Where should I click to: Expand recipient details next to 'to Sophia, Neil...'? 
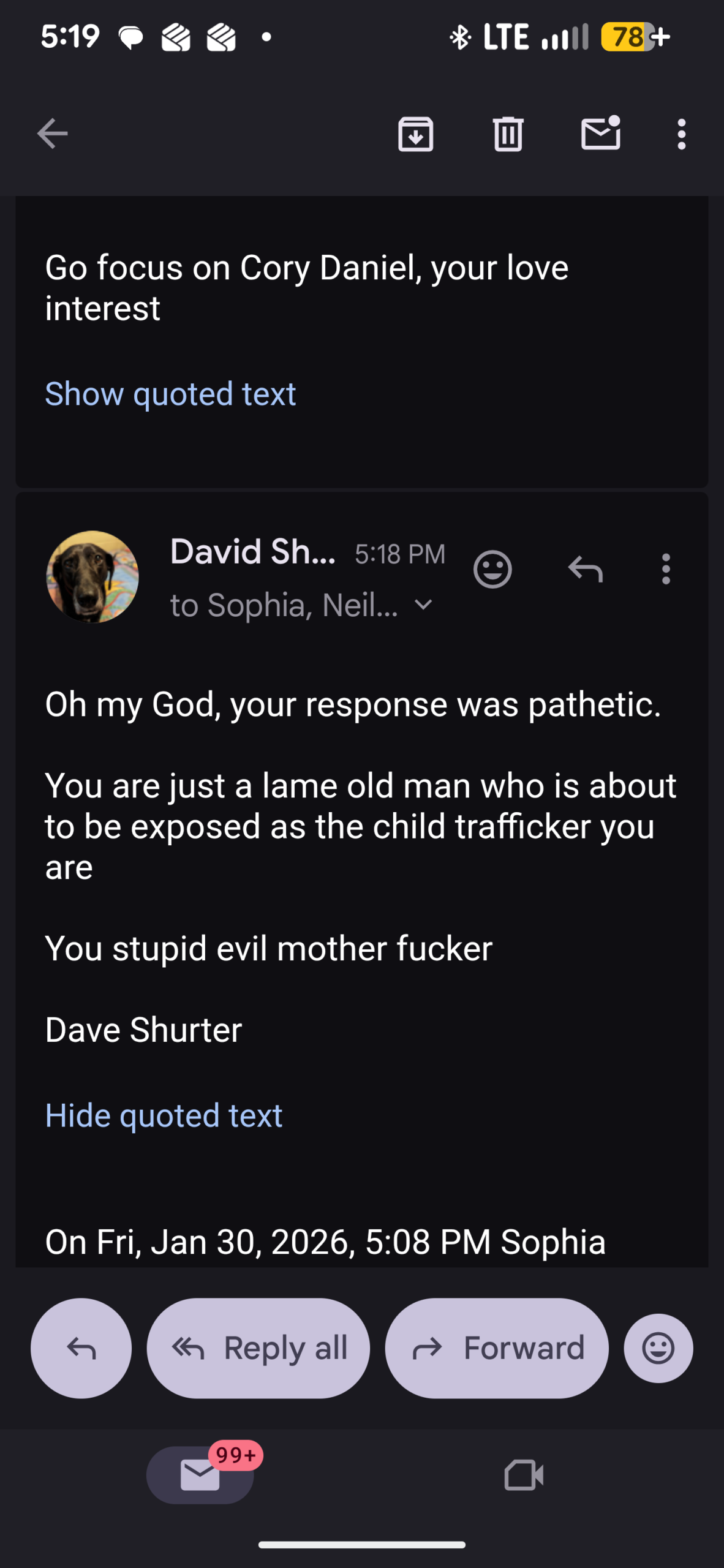click(x=423, y=605)
